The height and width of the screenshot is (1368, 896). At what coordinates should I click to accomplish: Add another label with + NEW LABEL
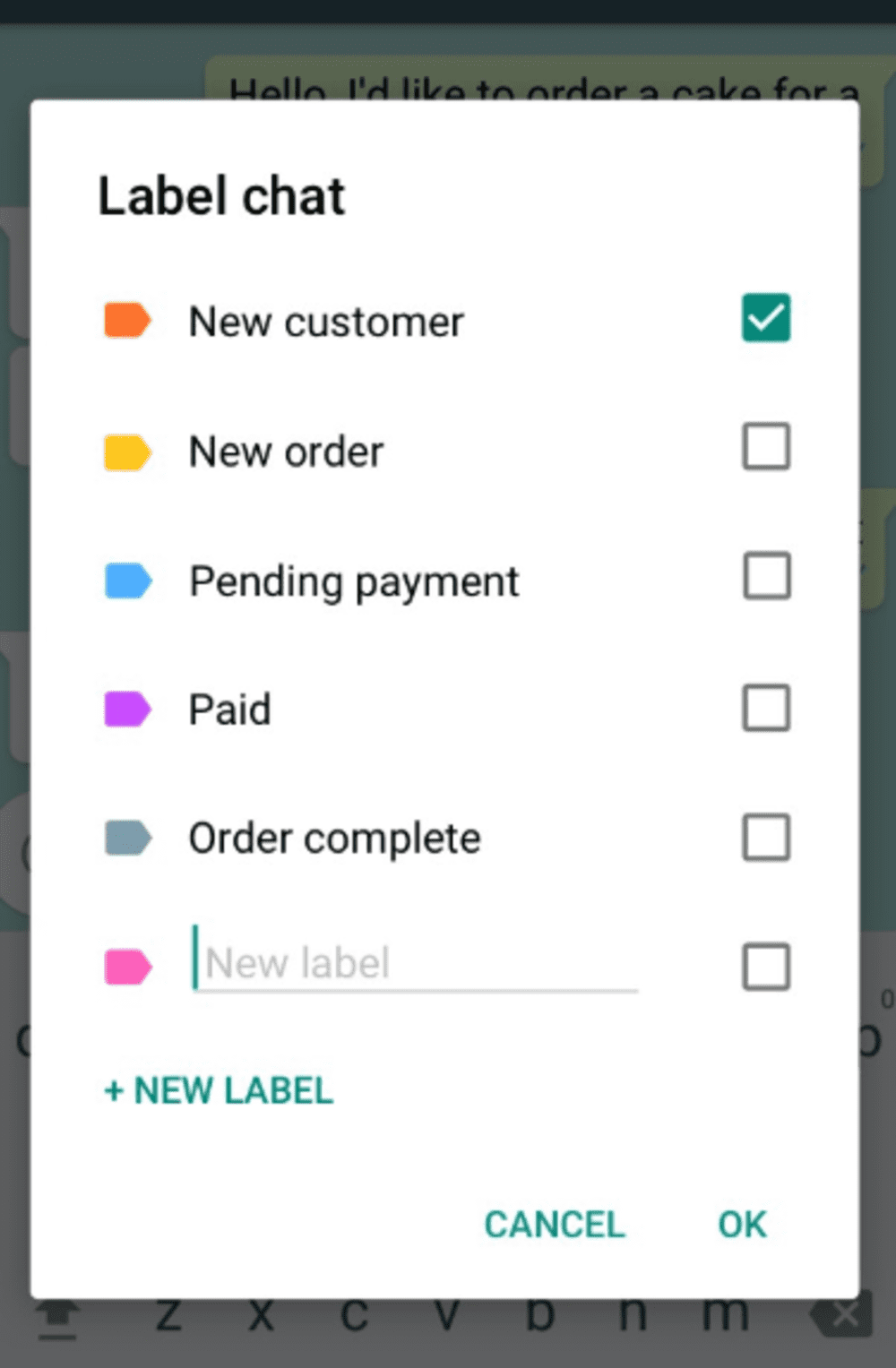click(x=220, y=1091)
